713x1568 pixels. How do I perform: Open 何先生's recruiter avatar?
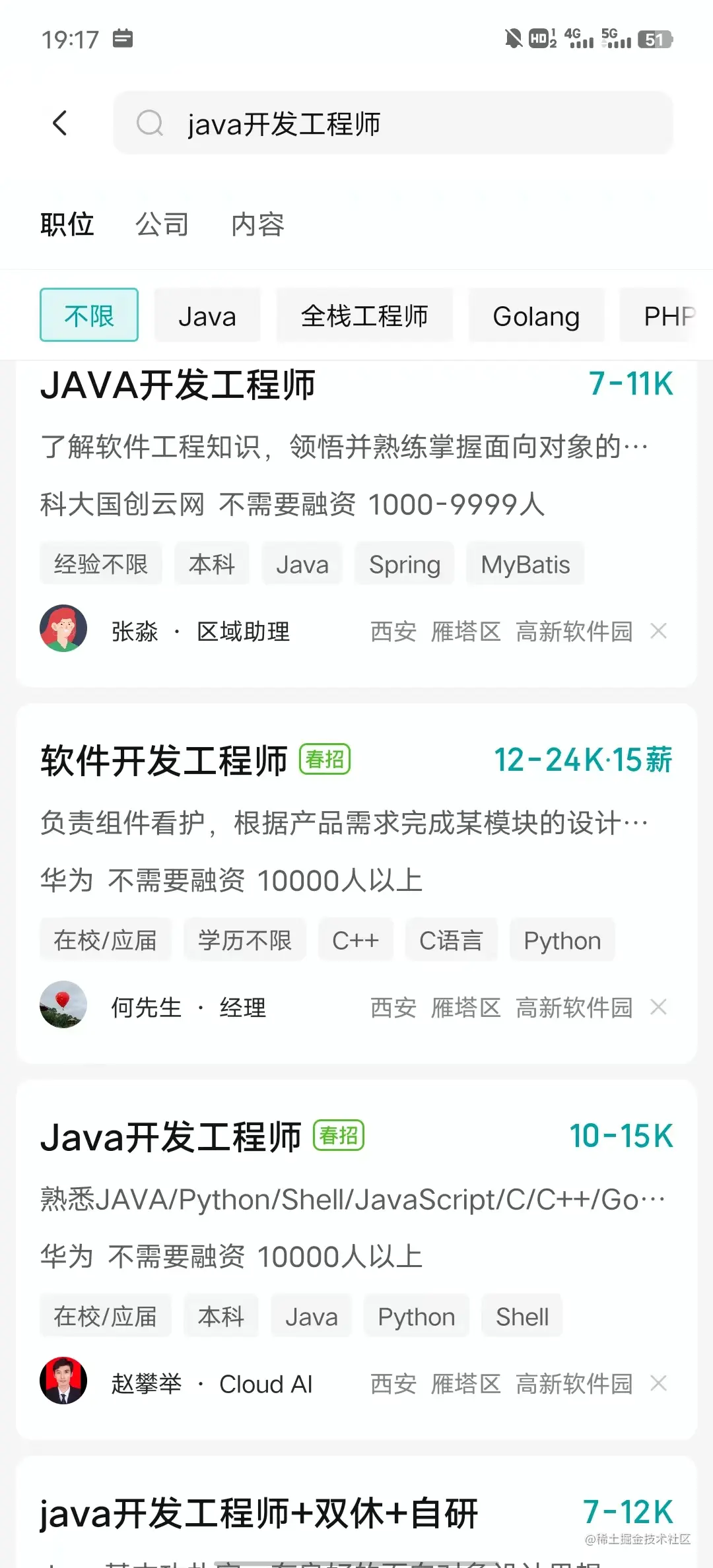[63, 1005]
